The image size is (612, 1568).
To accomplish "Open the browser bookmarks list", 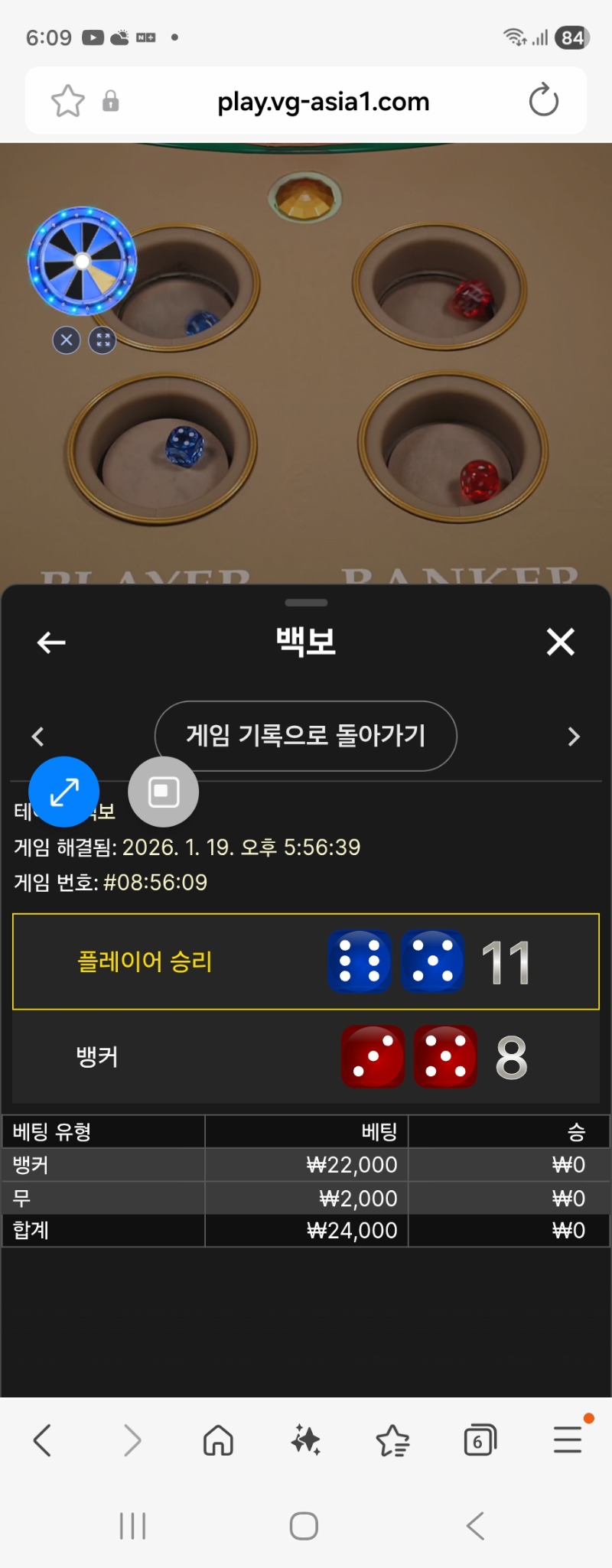I will point(393,1440).
